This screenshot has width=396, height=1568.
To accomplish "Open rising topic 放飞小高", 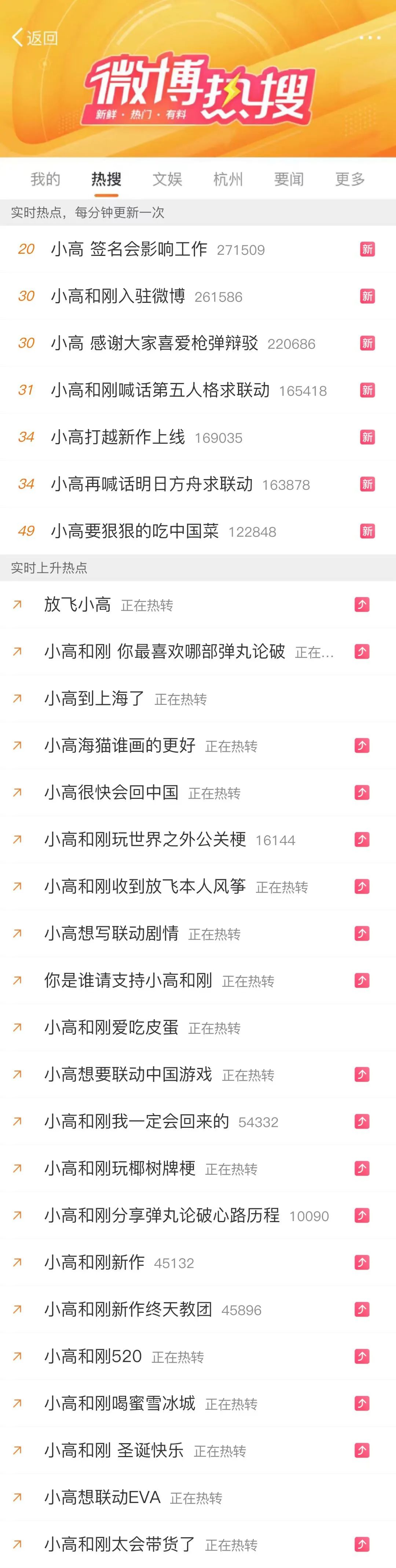I will [77, 604].
